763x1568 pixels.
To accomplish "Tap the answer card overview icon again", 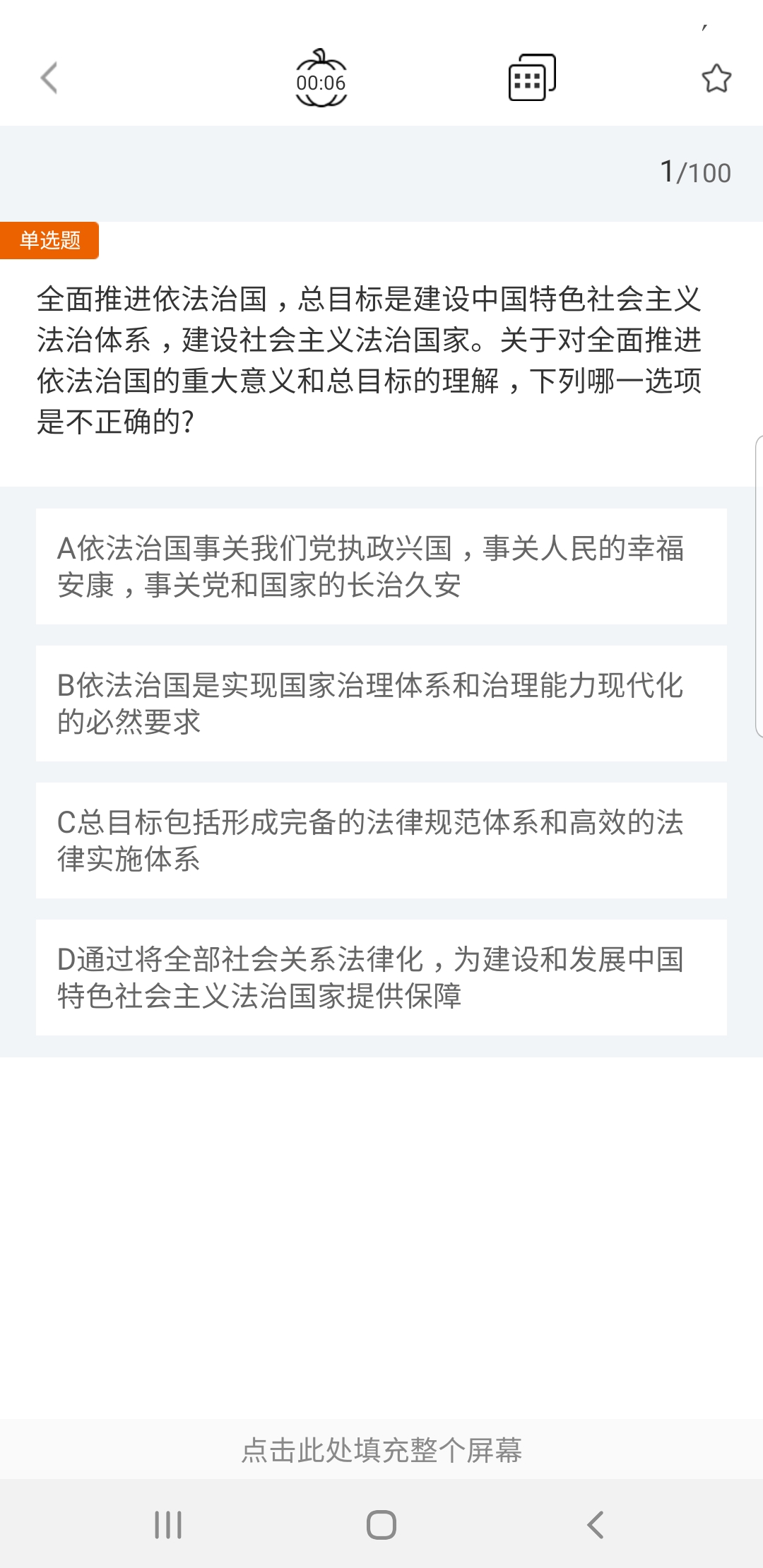I will 533,76.
